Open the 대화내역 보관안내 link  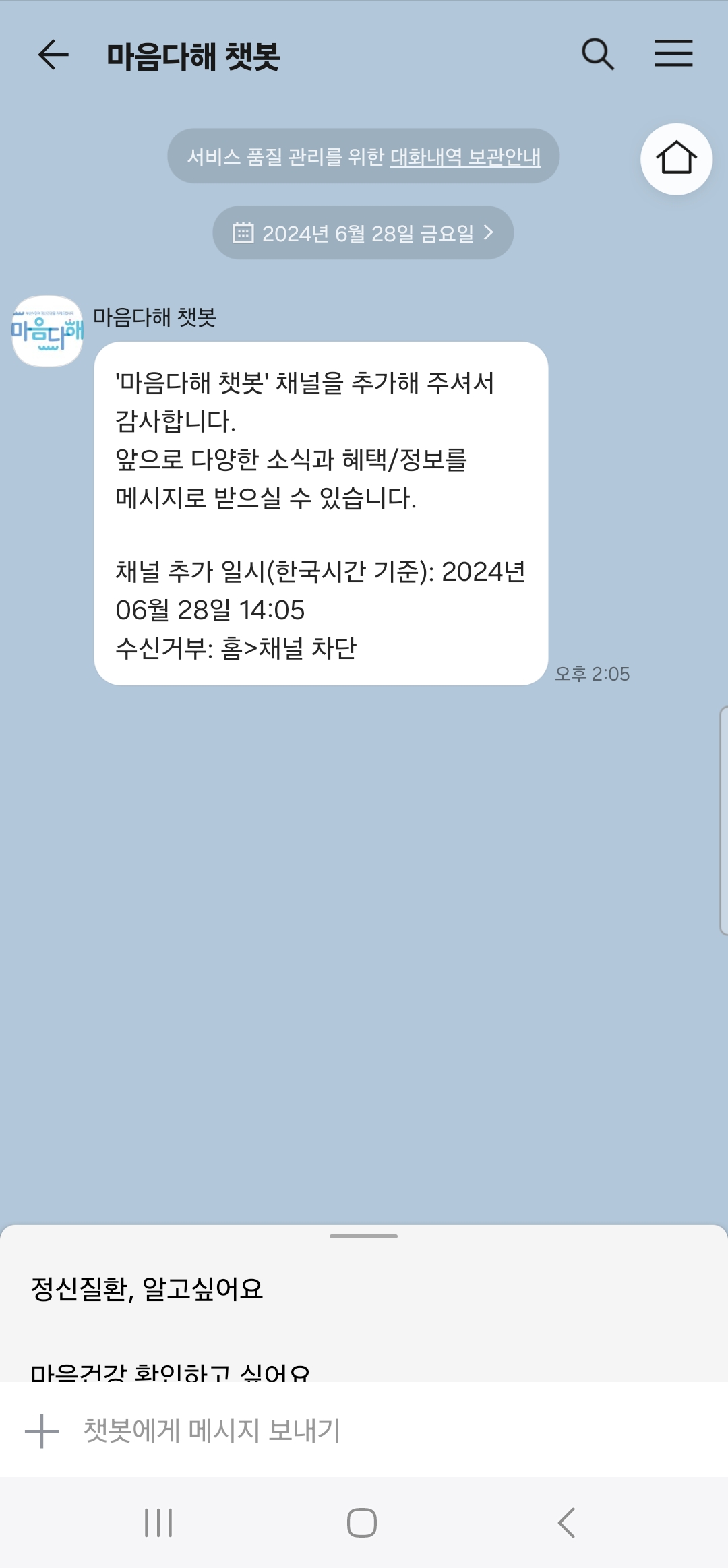click(x=465, y=157)
